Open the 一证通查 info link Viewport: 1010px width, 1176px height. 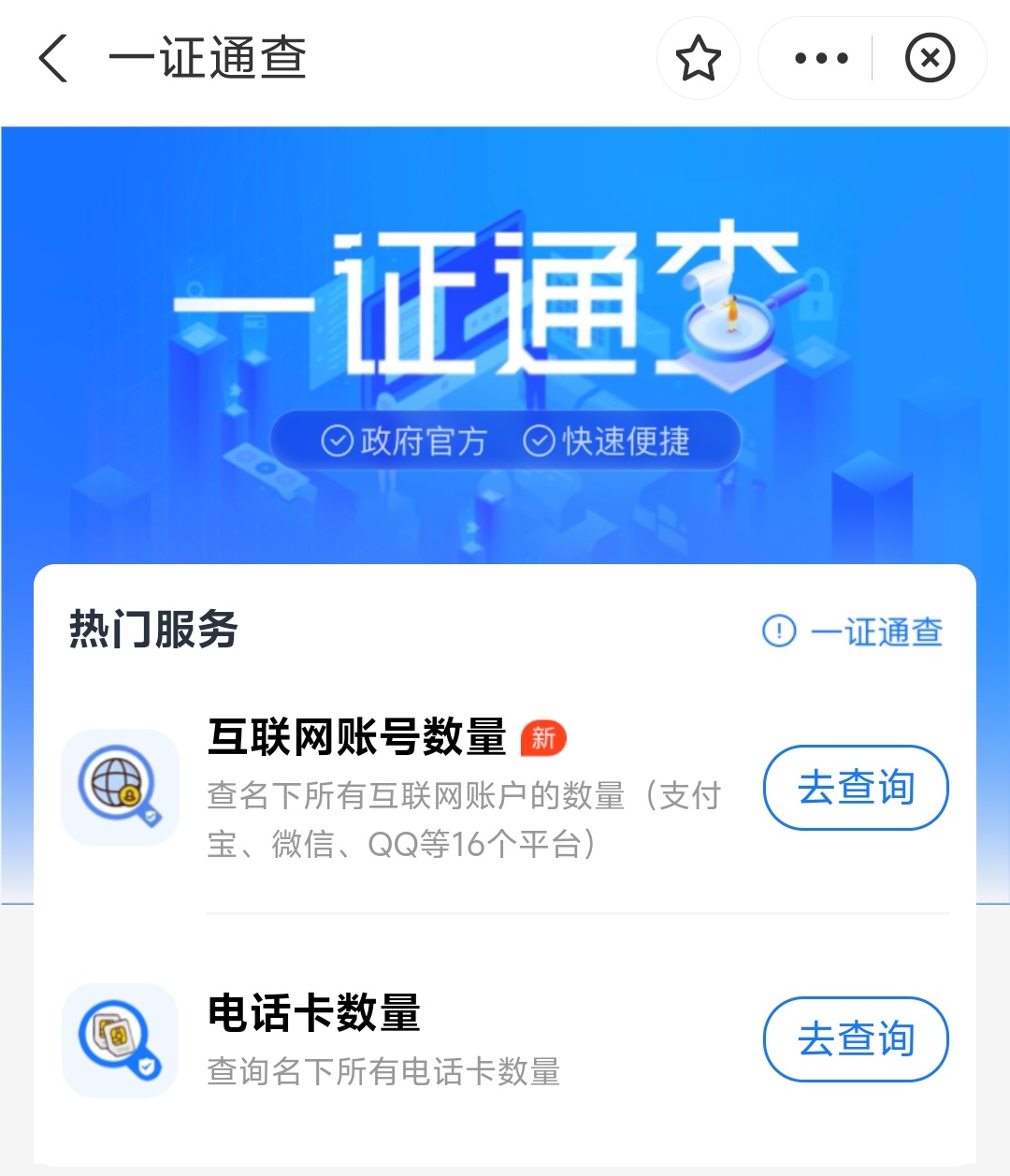coord(853,632)
